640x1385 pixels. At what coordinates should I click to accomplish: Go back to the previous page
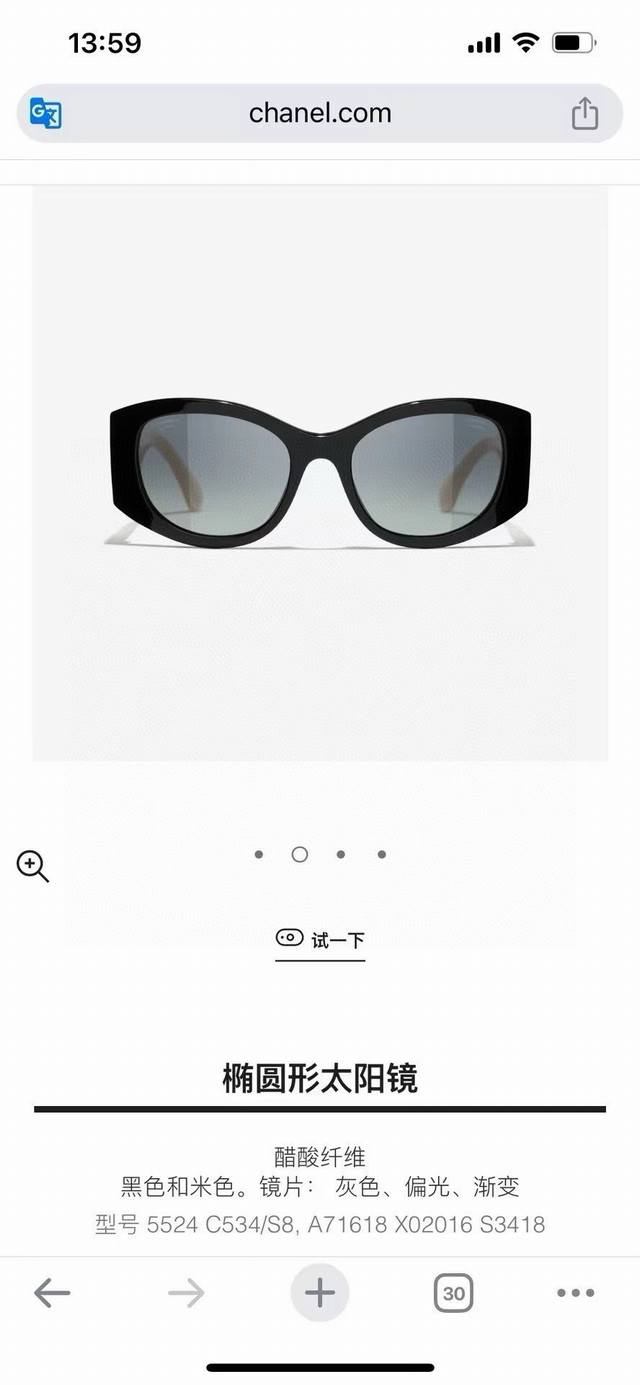point(52,1293)
